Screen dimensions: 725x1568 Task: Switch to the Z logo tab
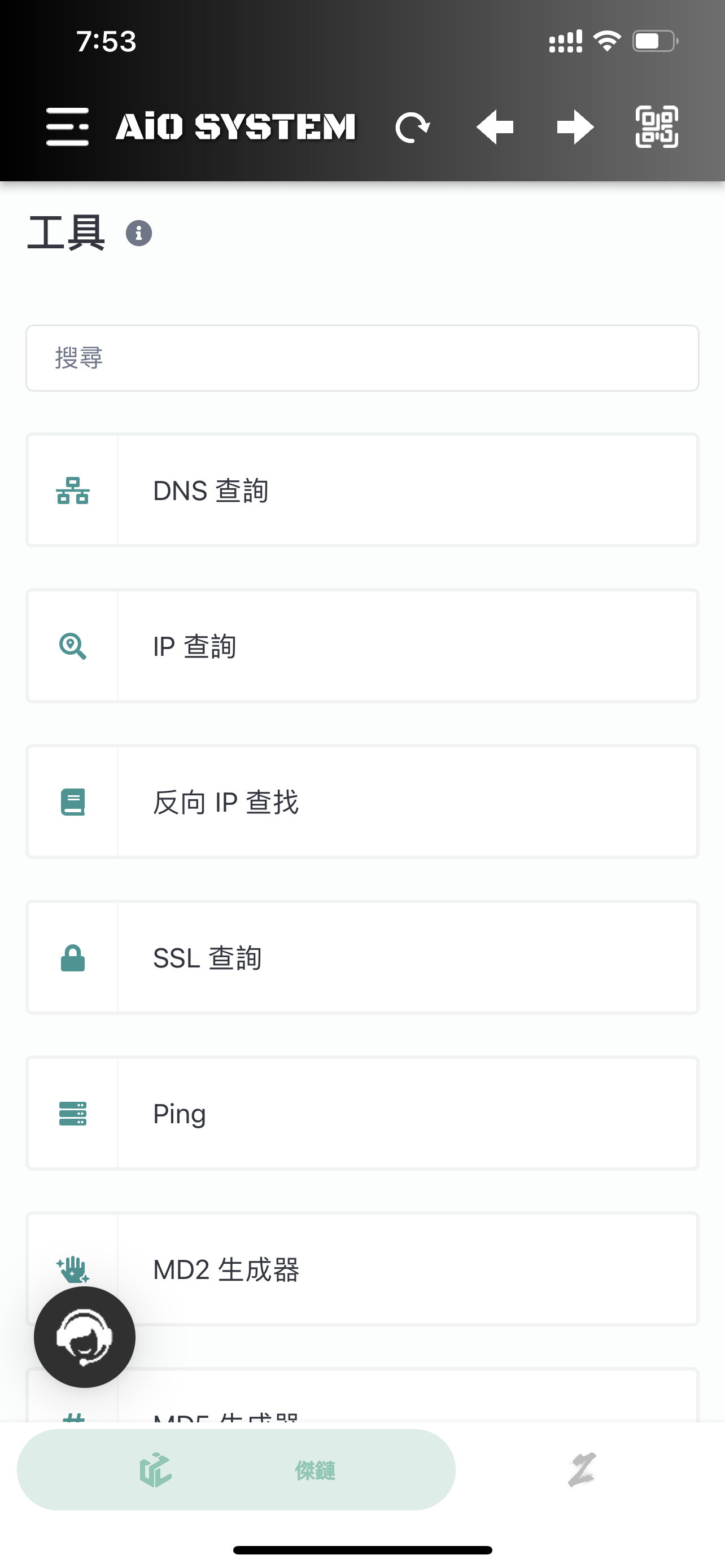pyautogui.click(x=582, y=1469)
